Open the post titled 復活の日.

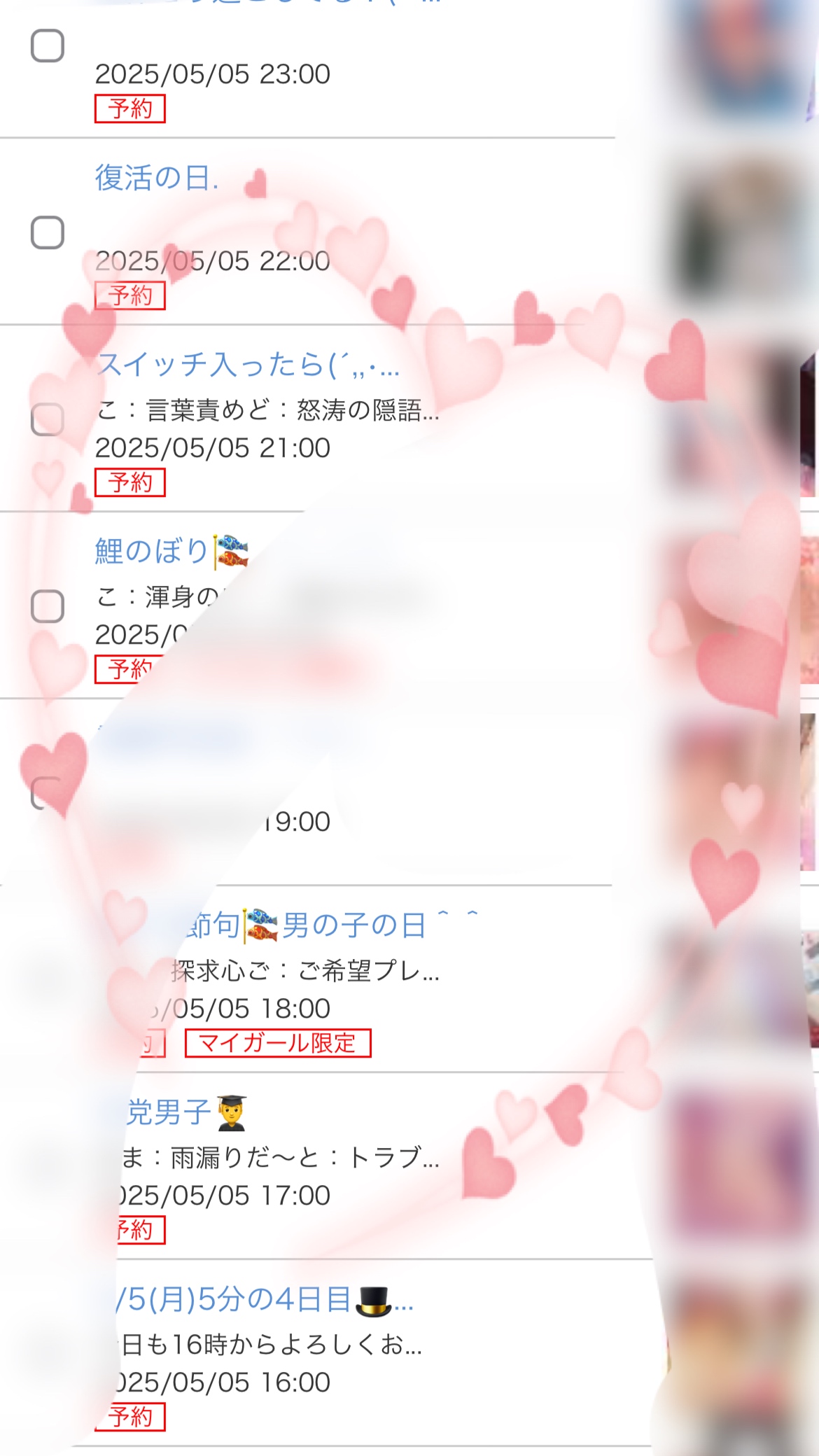pyautogui.click(x=157, y=178)
